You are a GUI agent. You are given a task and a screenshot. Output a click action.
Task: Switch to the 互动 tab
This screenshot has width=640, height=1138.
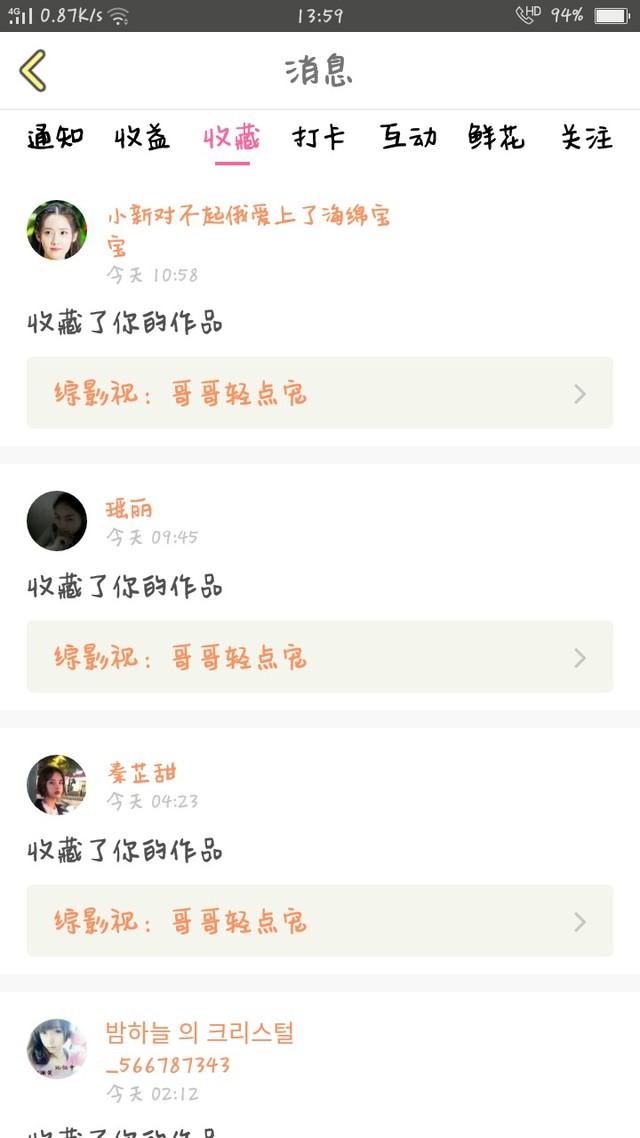coord(408,138)
